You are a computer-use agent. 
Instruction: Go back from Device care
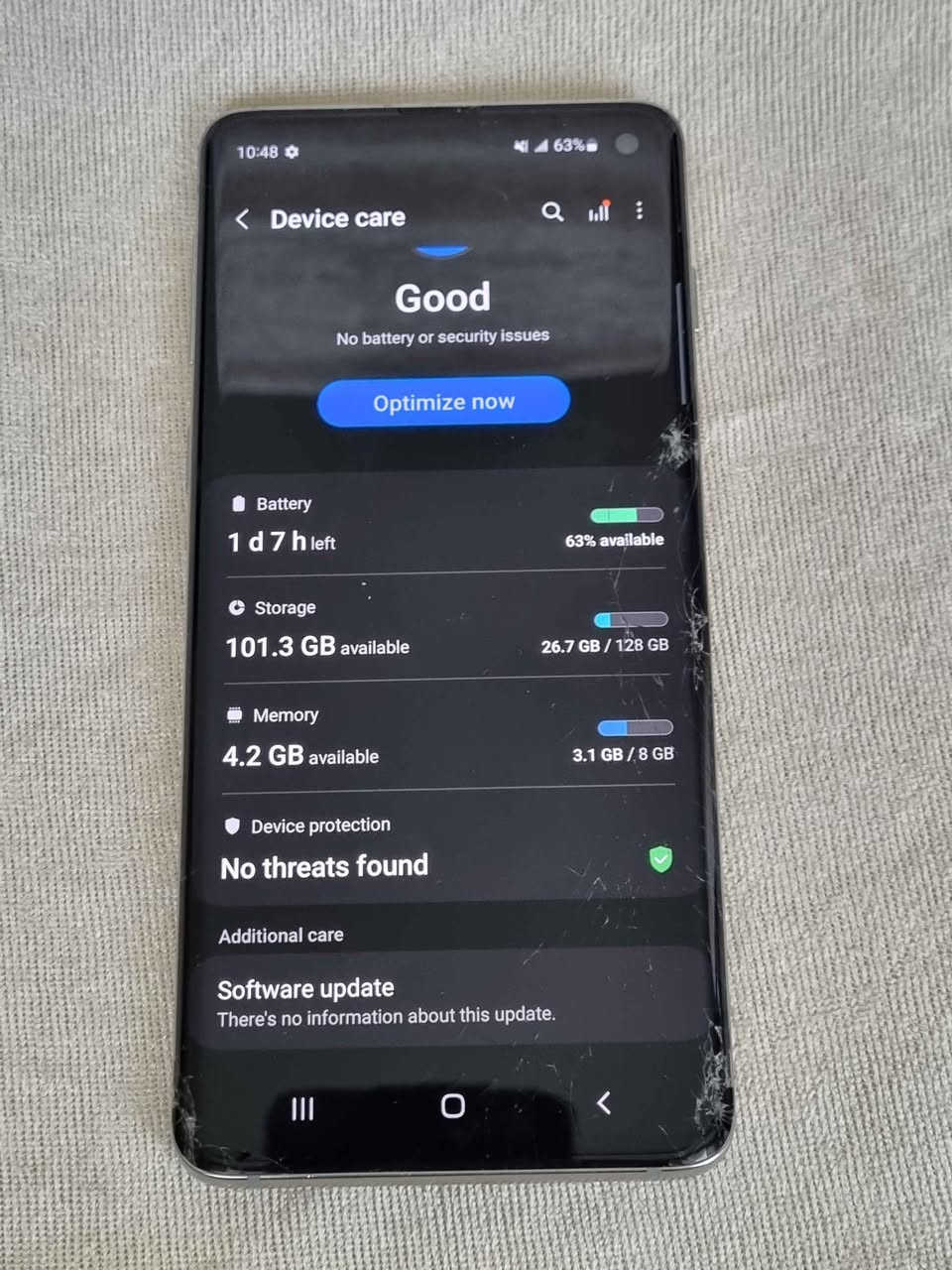[243, 219]
